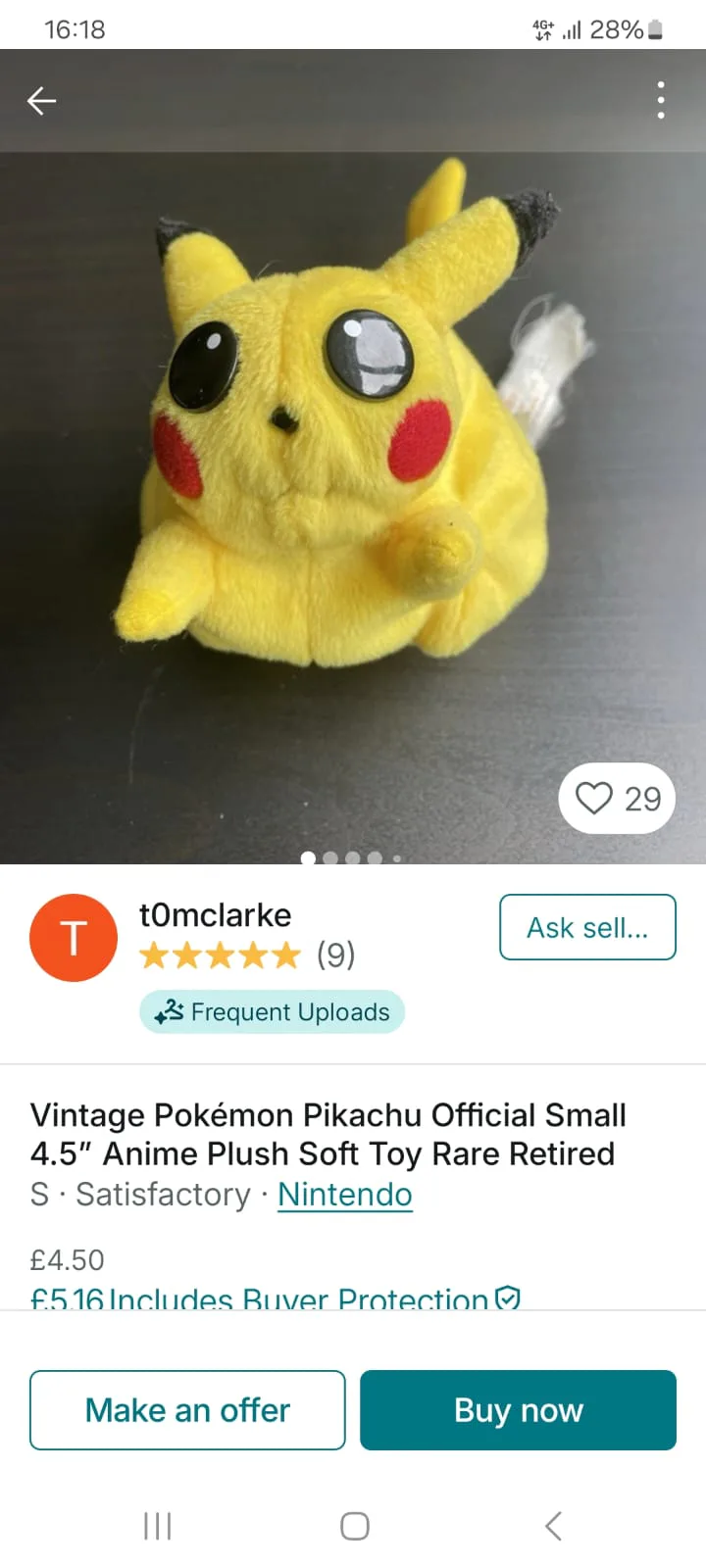Make an offer on this item
The image size is (706, 1568).
coord(187,1409)
